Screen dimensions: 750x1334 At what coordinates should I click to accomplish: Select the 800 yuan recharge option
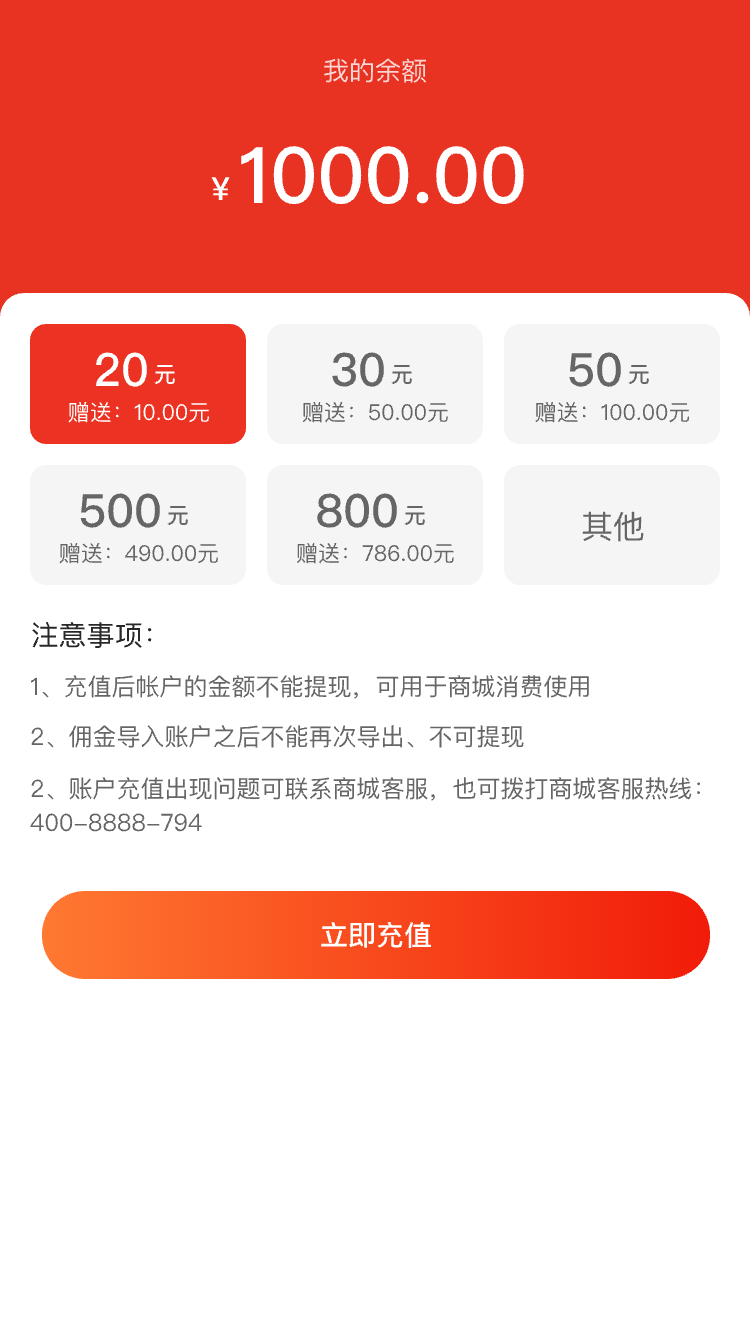click(x=374, y=524)
